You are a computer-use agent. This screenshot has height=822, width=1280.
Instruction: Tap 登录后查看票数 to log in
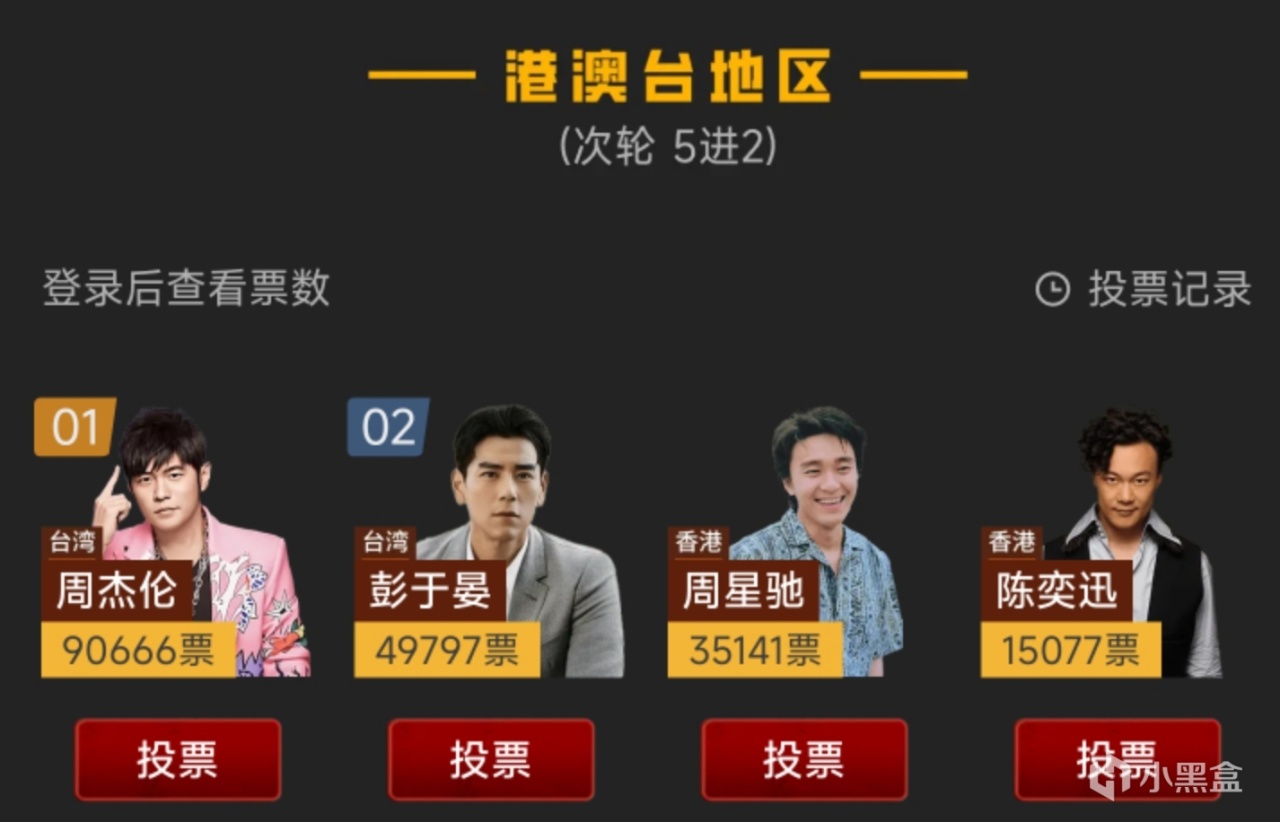pyautogui.click(x=186, y=288)
